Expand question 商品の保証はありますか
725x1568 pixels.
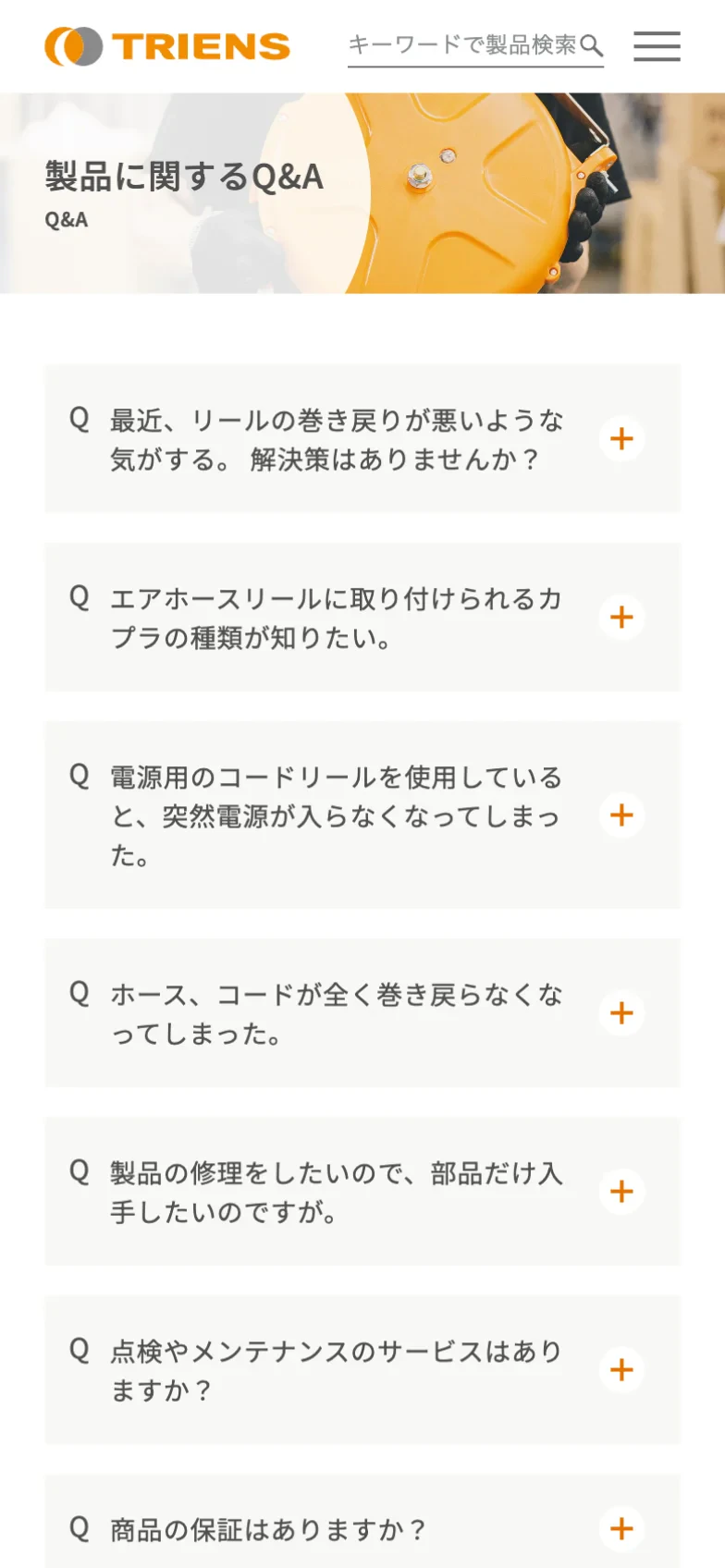(x=621, y=1529)
